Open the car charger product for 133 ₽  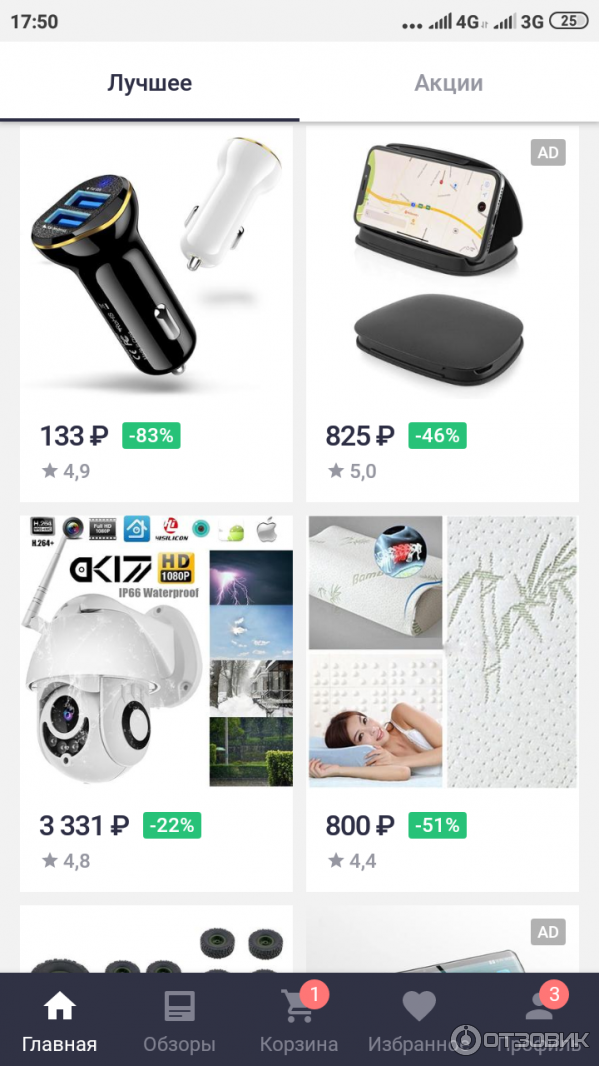(x=156, y=270)
